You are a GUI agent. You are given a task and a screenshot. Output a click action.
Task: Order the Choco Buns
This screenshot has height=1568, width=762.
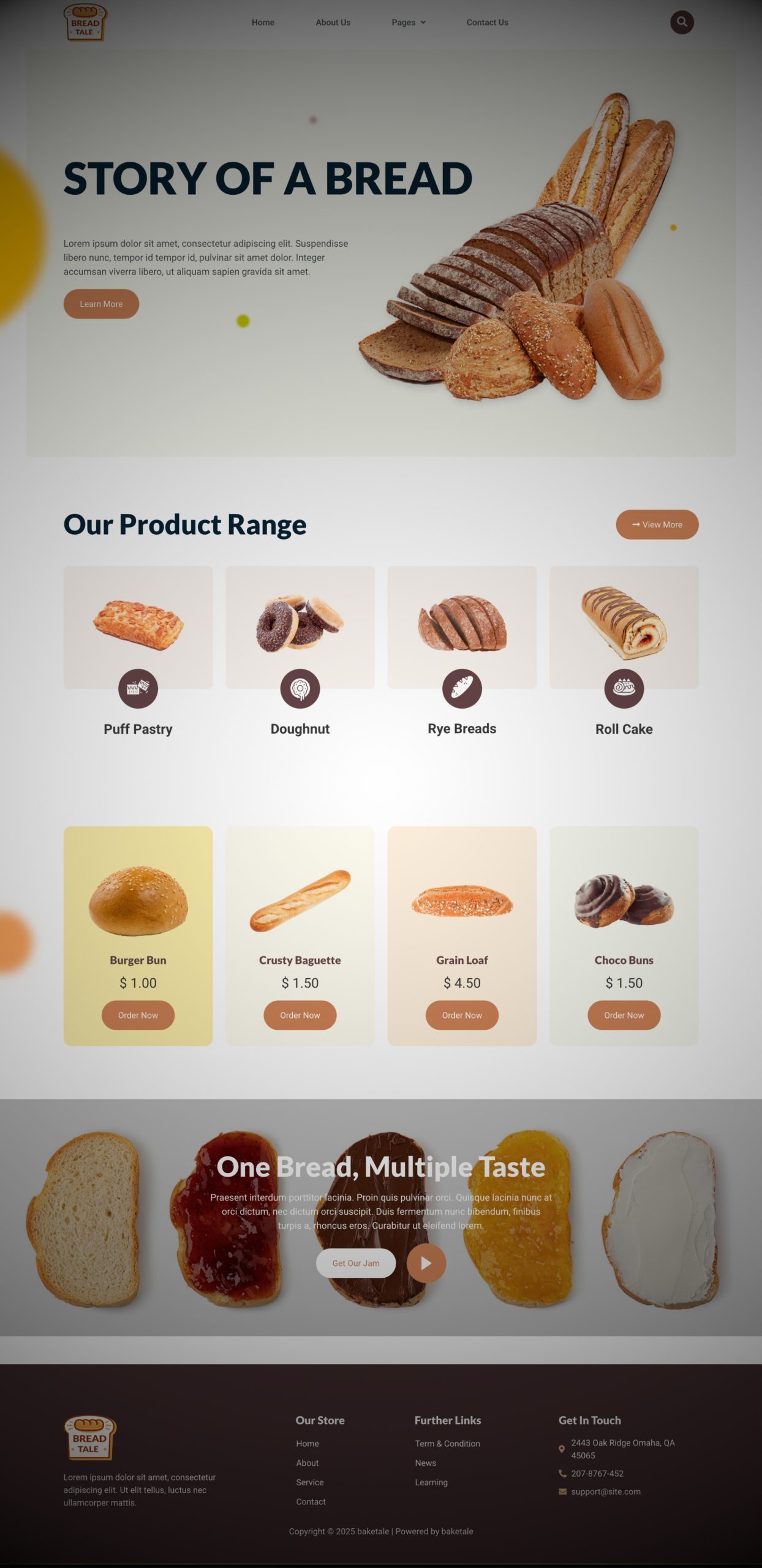pos(624,1015)
